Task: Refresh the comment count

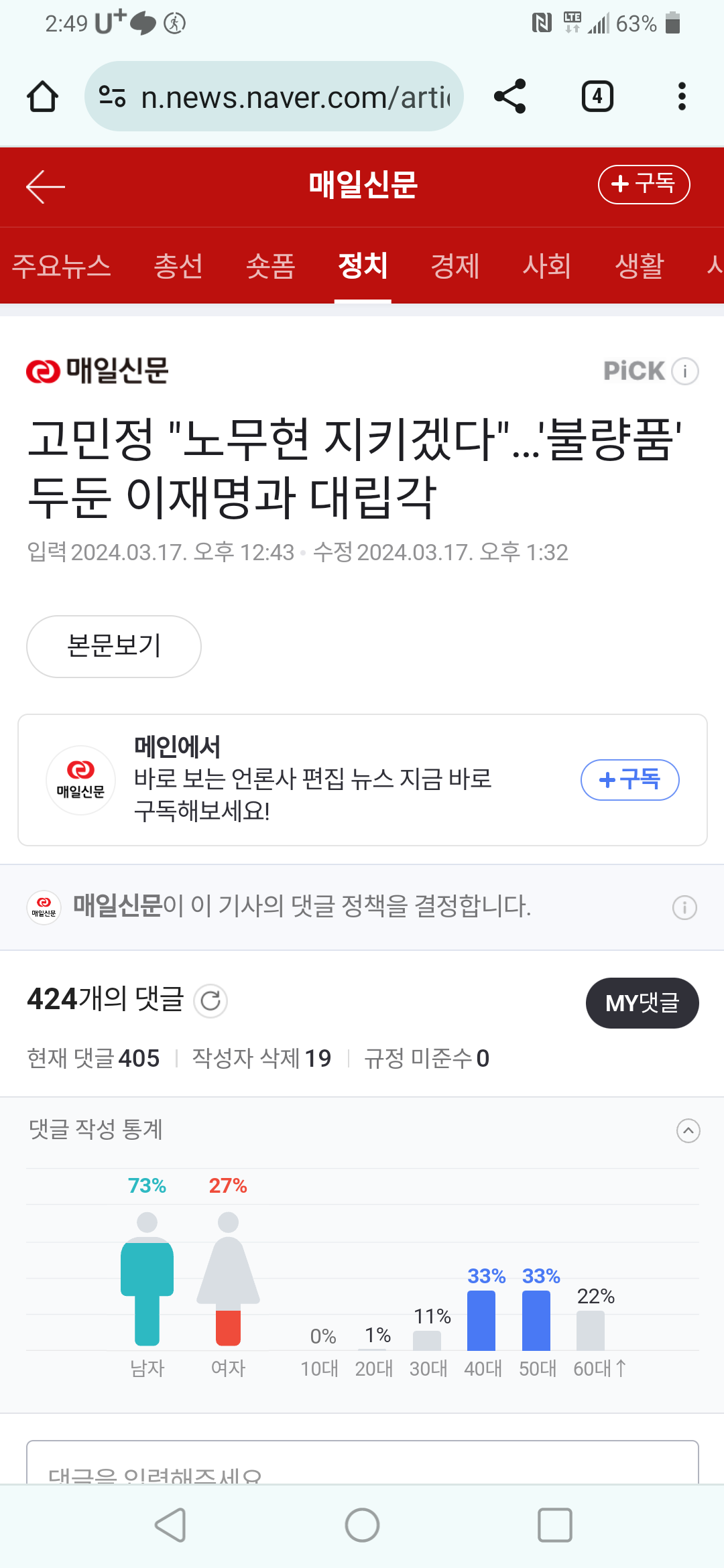Action: [x=210, y=1001]
